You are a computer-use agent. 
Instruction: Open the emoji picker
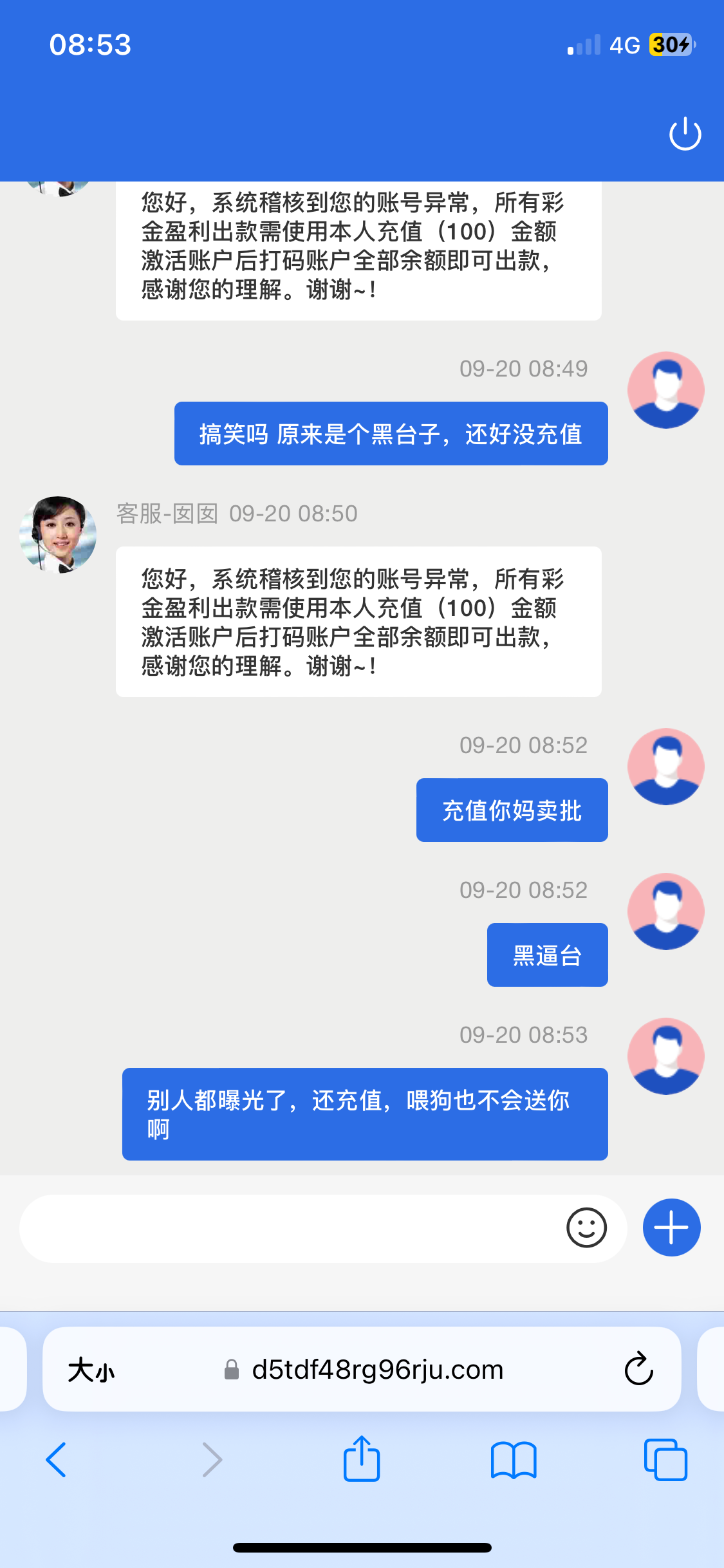586,1228
